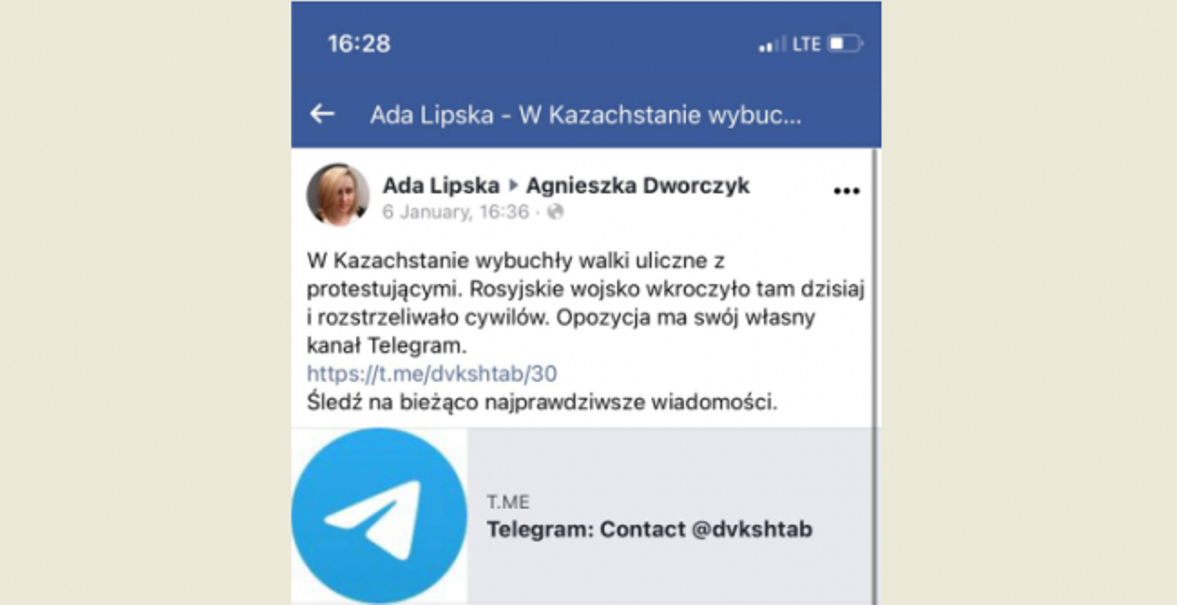Open Agnieszka Dworczyk's profile
Viewport: 1177px width, 605px height.
pyautogui.click(x=637, y=186)
